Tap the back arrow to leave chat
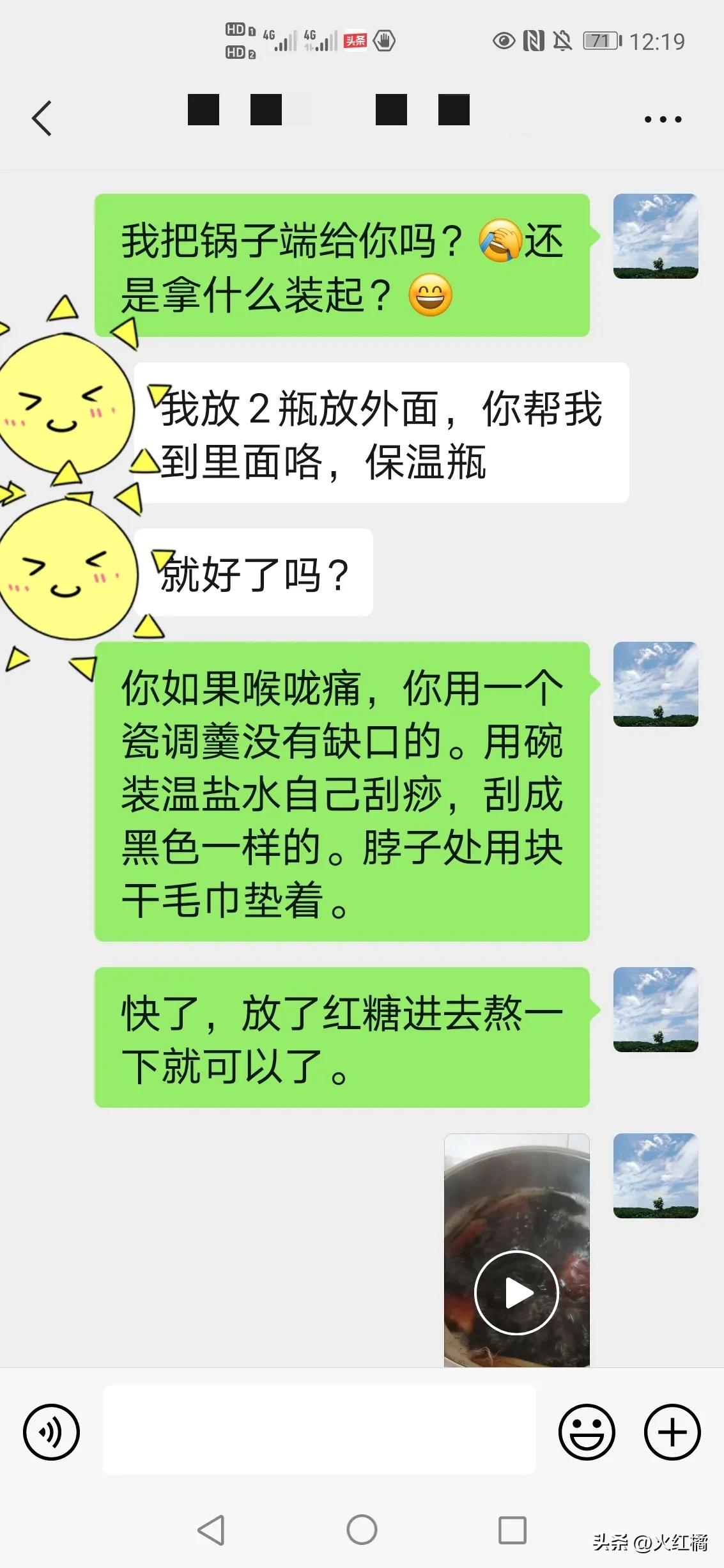 [42, 118]
